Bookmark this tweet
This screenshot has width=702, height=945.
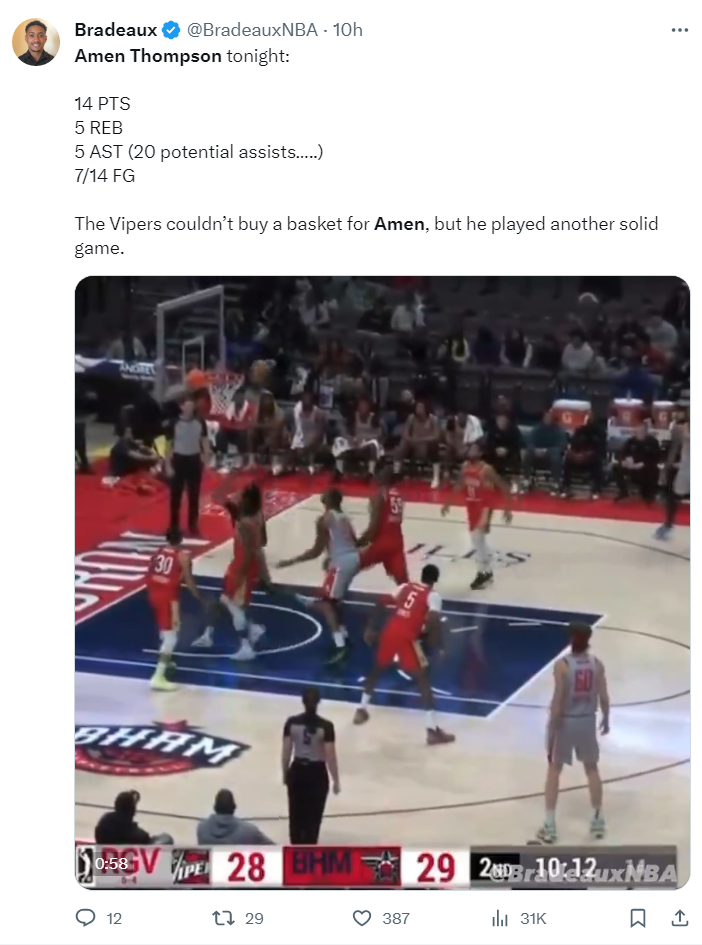[x=637, y=917]
